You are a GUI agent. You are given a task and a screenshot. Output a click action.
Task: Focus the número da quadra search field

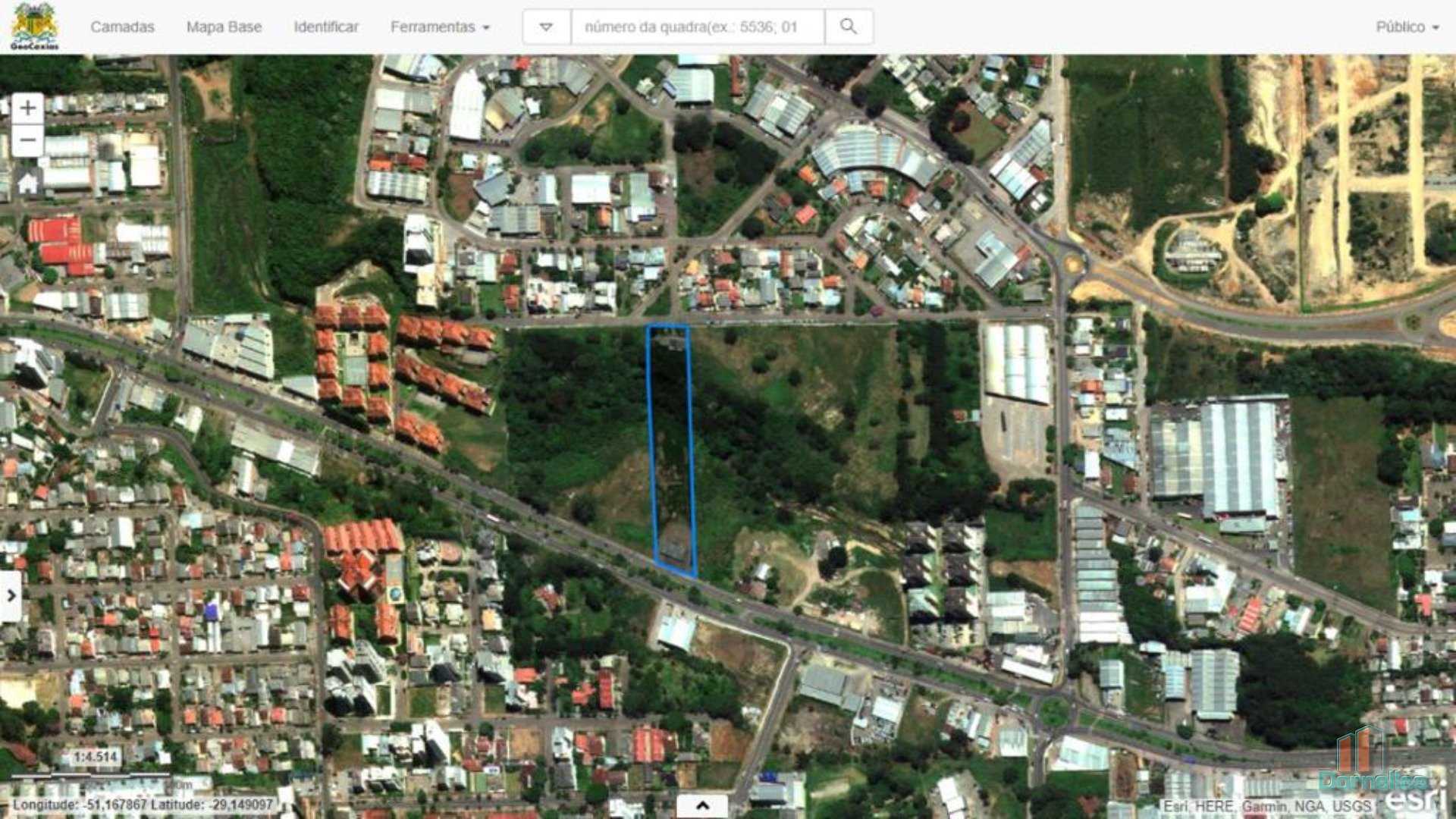[696, 27]
